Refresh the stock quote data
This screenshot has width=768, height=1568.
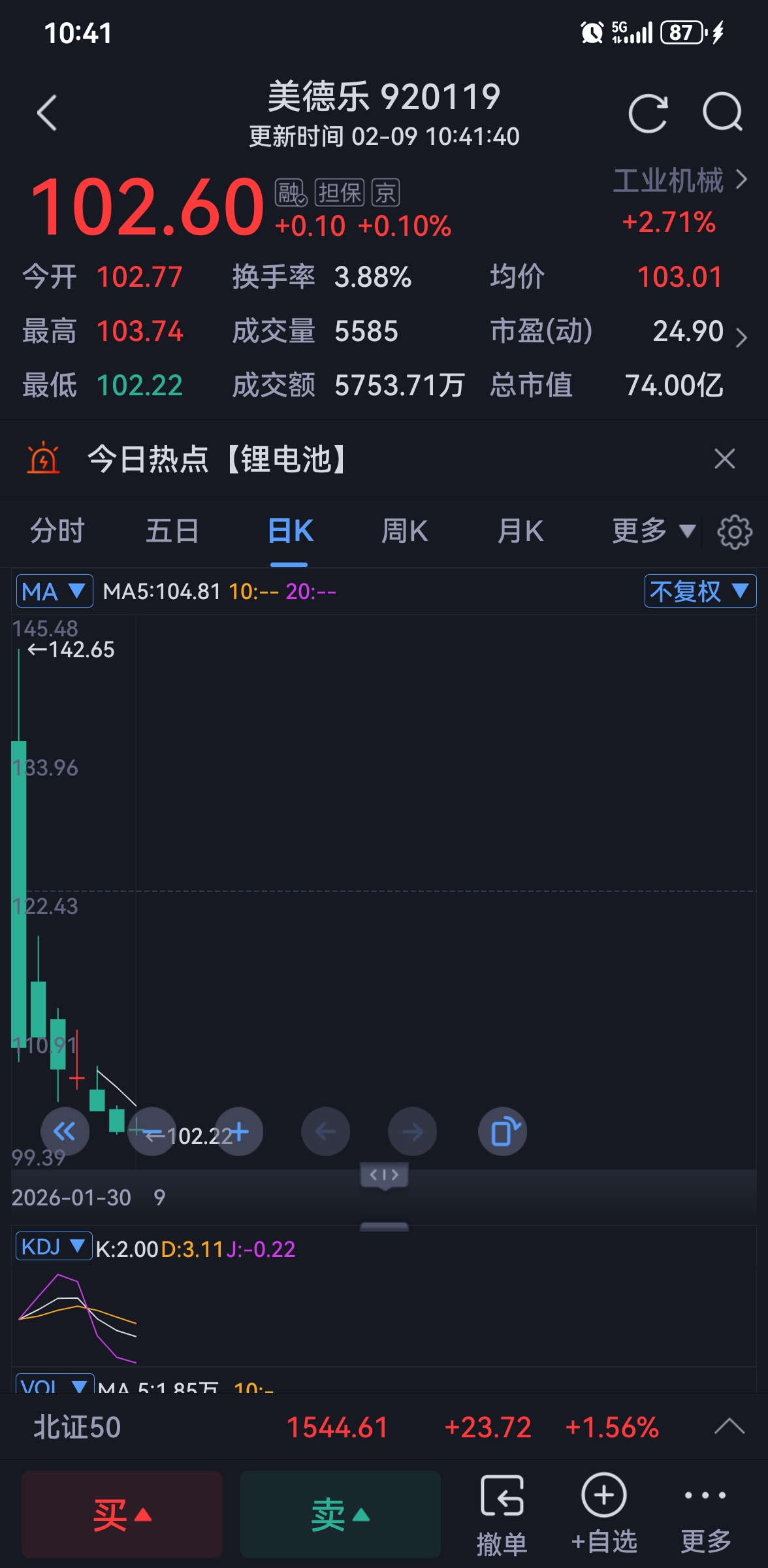tap(647, 113)
